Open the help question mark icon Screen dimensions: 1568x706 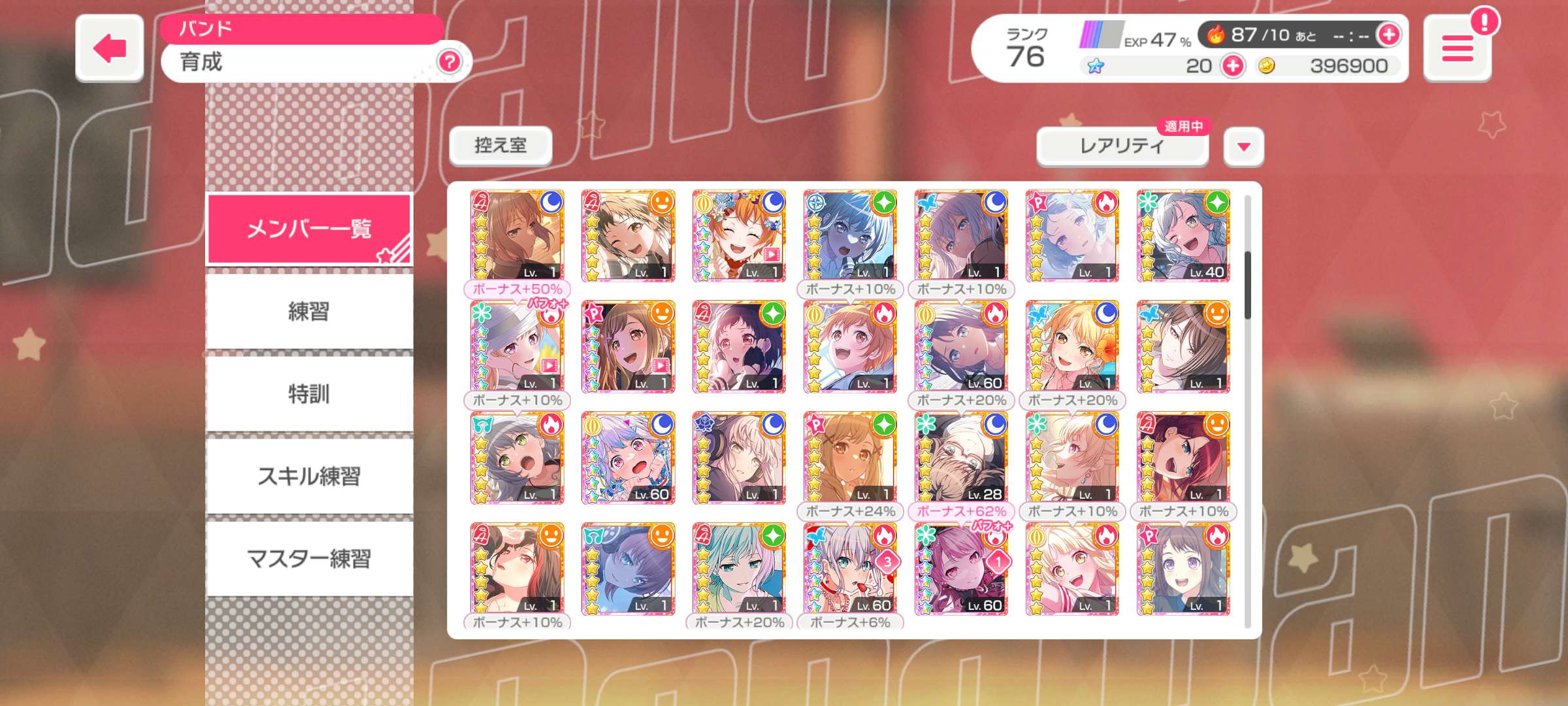coord(449,62)
